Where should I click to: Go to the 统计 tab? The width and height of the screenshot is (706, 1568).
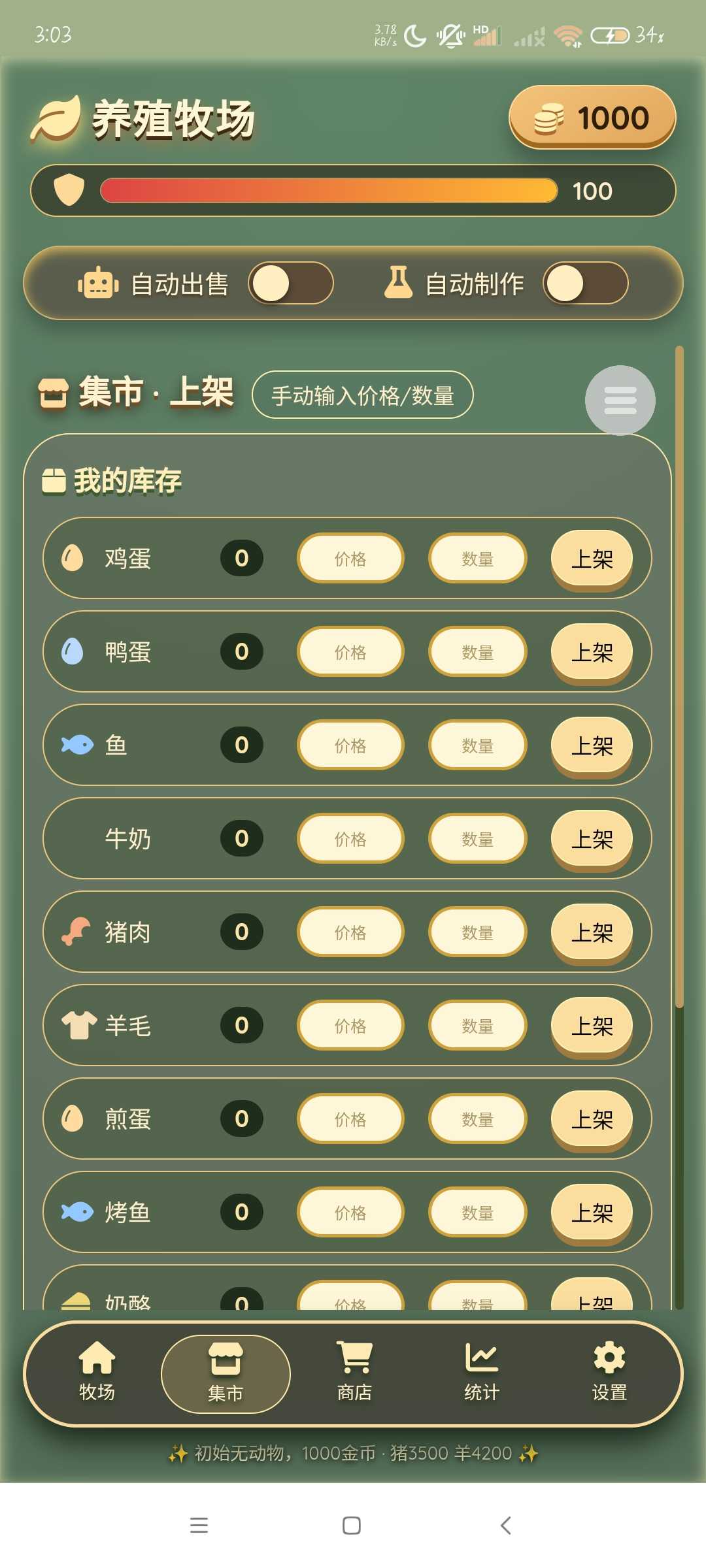[x=482, y=1372]
